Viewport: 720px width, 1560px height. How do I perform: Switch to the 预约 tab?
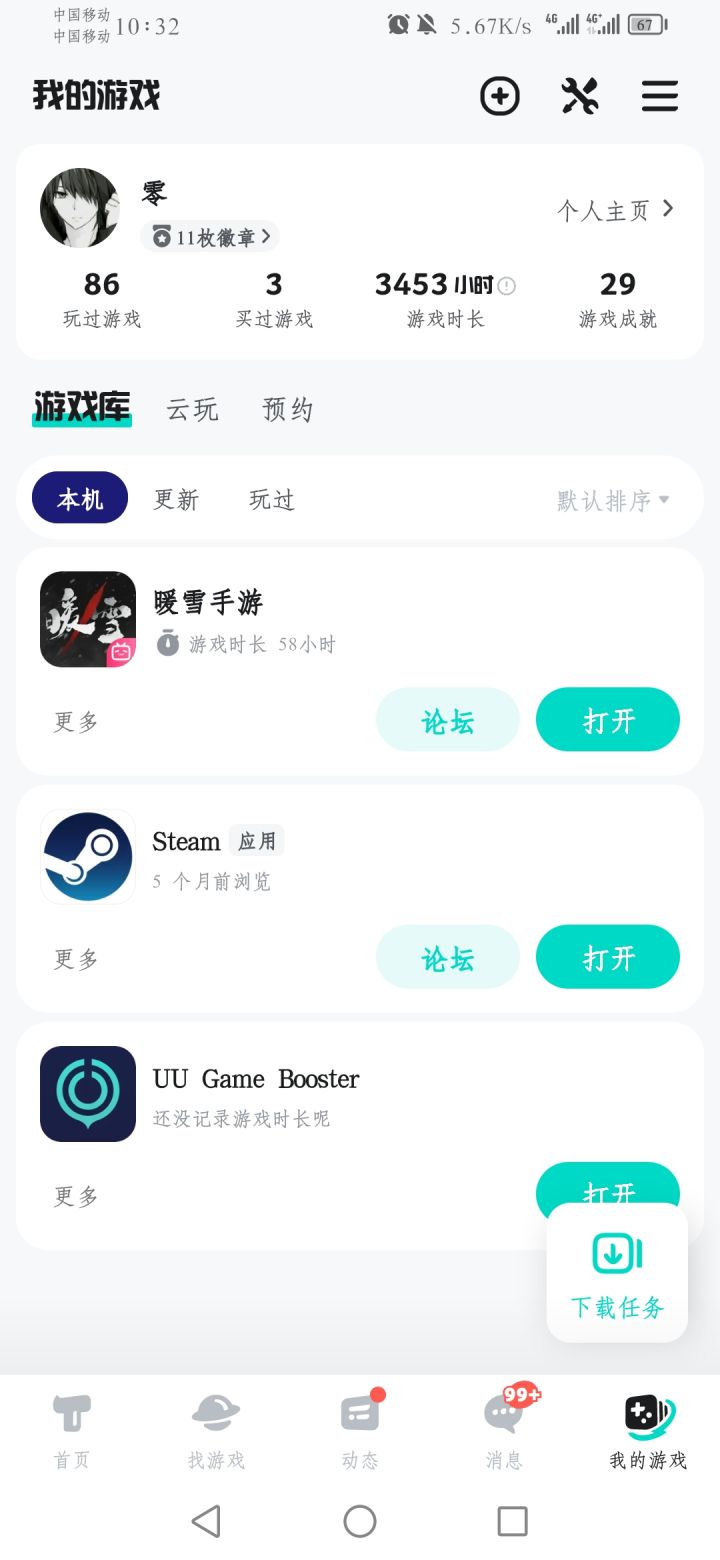click(288, 409)
